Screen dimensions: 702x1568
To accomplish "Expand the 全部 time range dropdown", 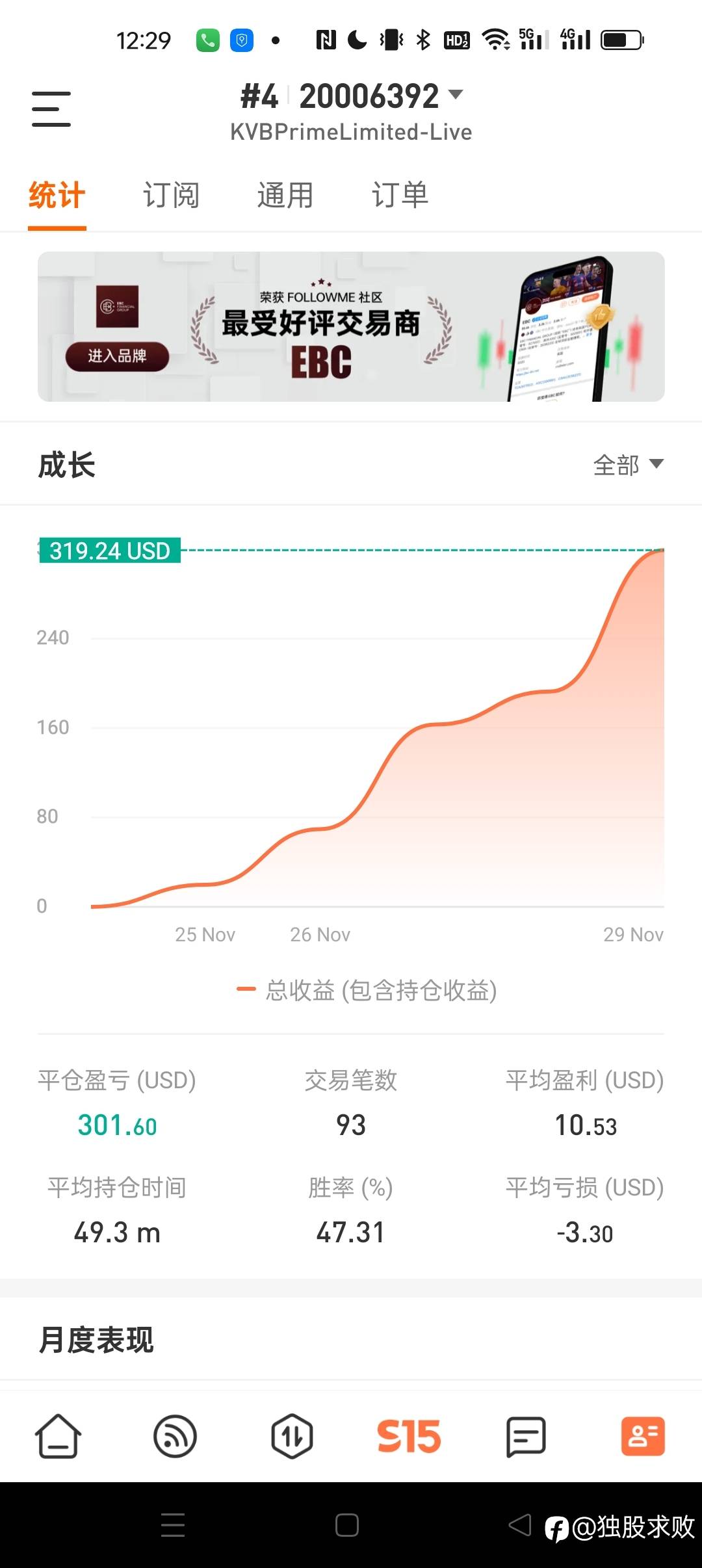I will [x=628, y=465].
